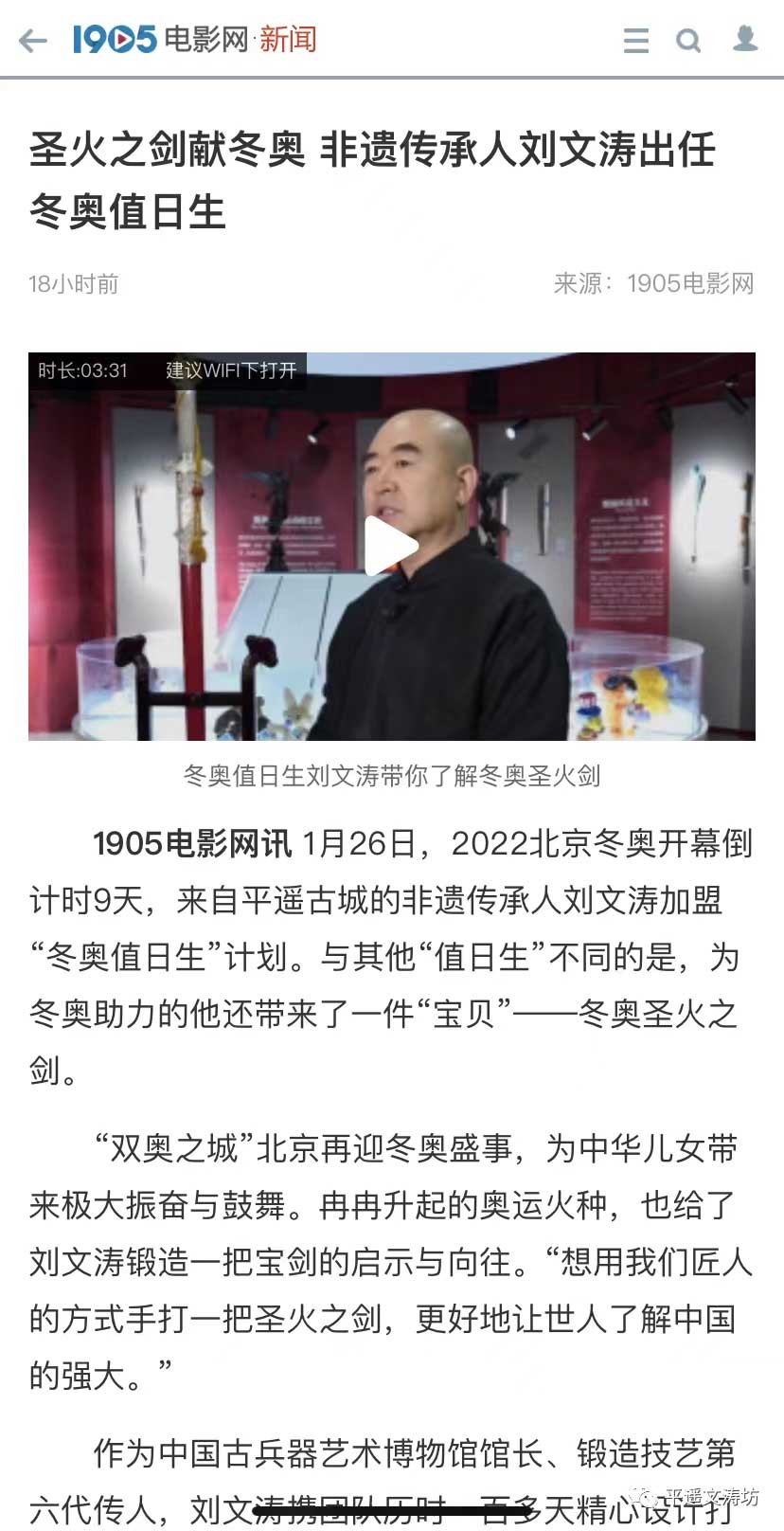Viewport: 784px width, 1531px height.
Task: Go back using the top-left arrow
Action: click(33, 40)
